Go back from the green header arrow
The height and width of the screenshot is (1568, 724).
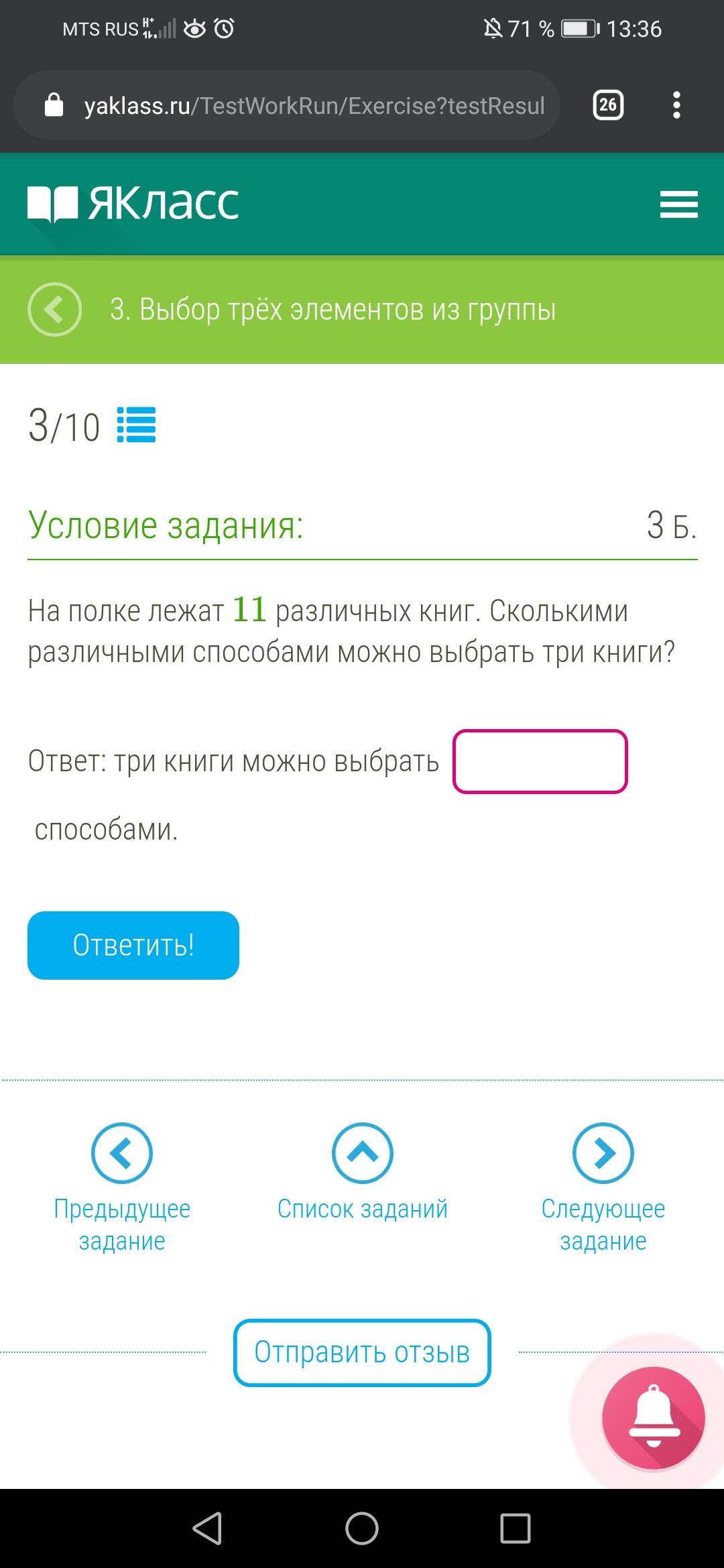(x=54, y=310)
